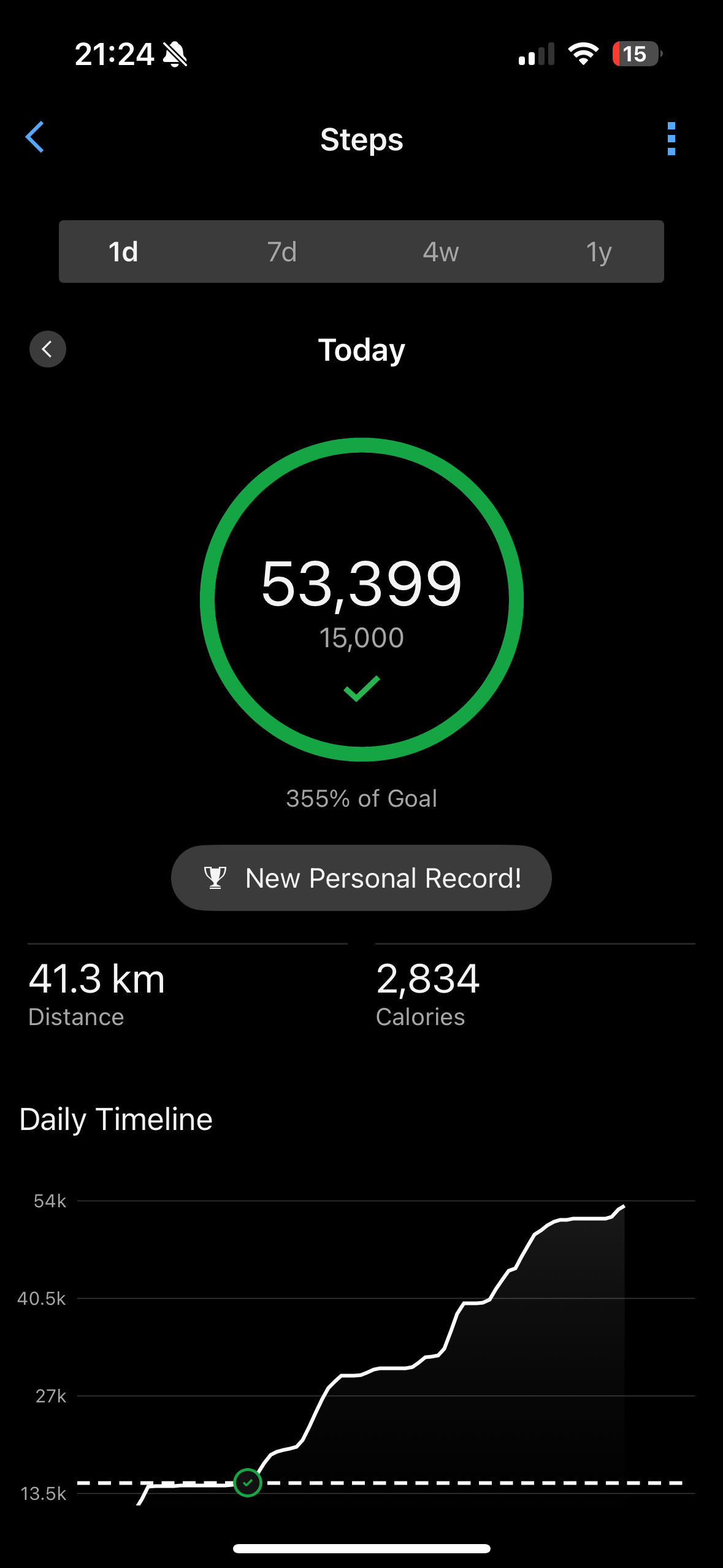Switch to the 4w view

[x=441, y=252]
